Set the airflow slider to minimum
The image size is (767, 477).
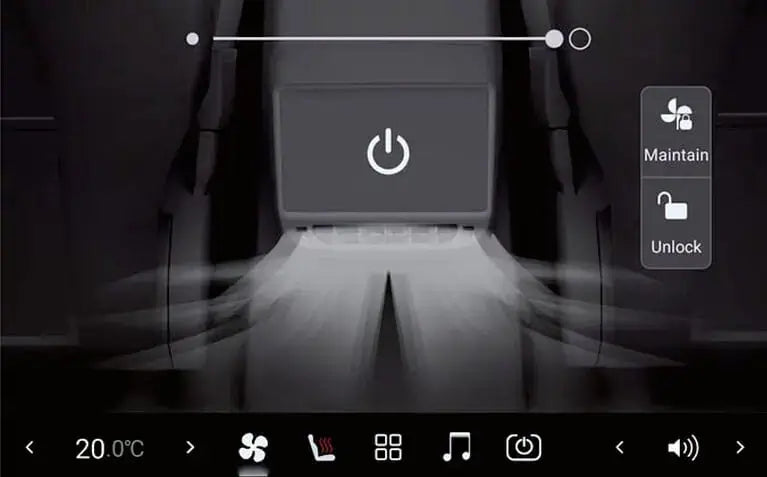click(193, 39)
